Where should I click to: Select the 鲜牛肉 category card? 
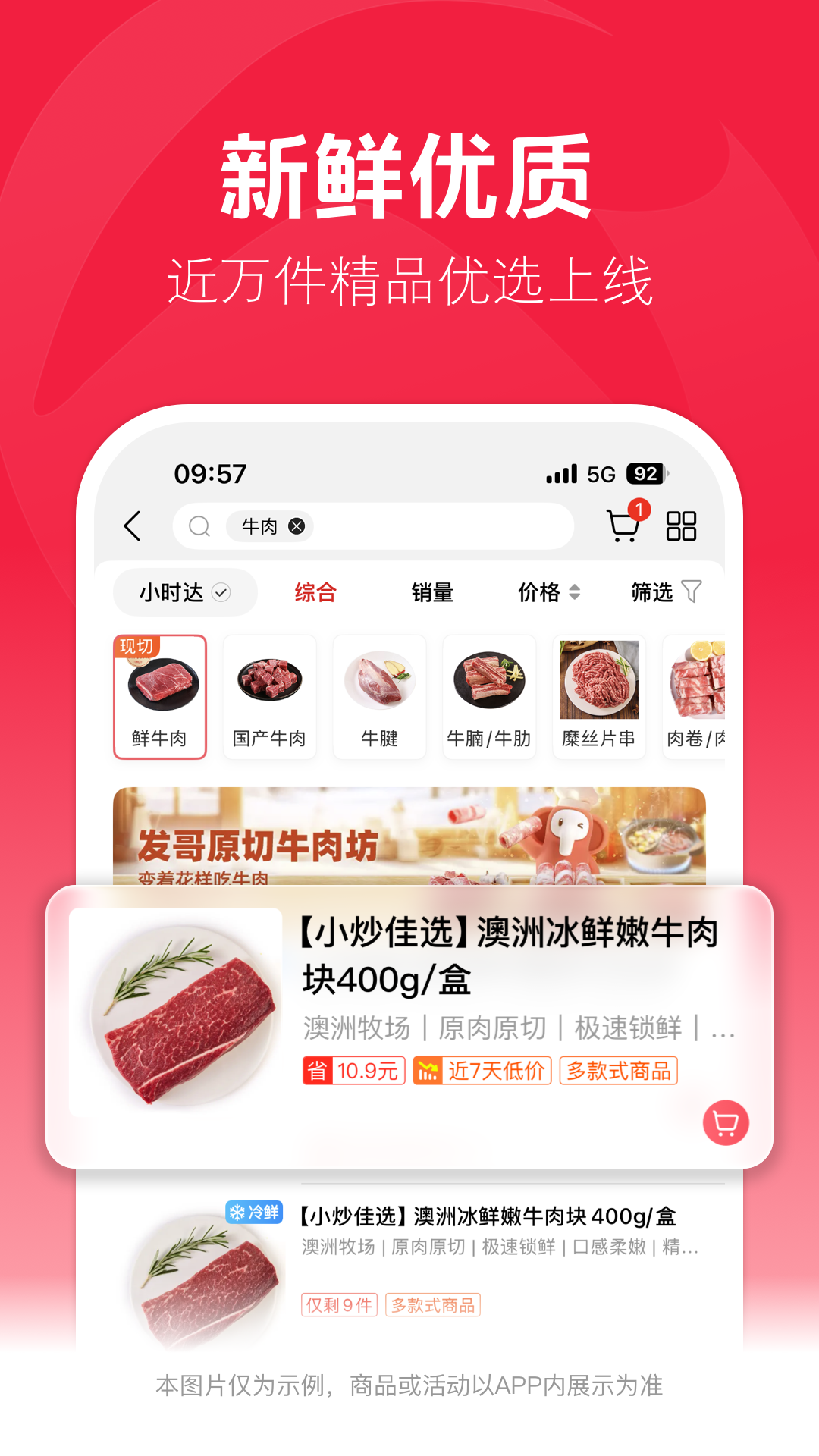point(159,695)
